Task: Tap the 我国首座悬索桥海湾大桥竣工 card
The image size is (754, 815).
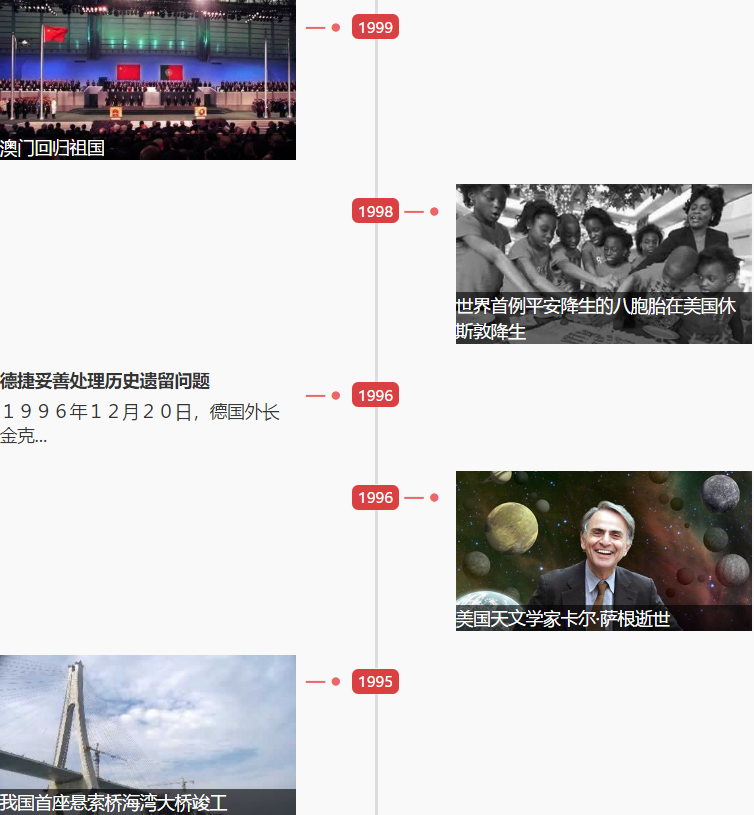Action: click(x=147, y=735)
